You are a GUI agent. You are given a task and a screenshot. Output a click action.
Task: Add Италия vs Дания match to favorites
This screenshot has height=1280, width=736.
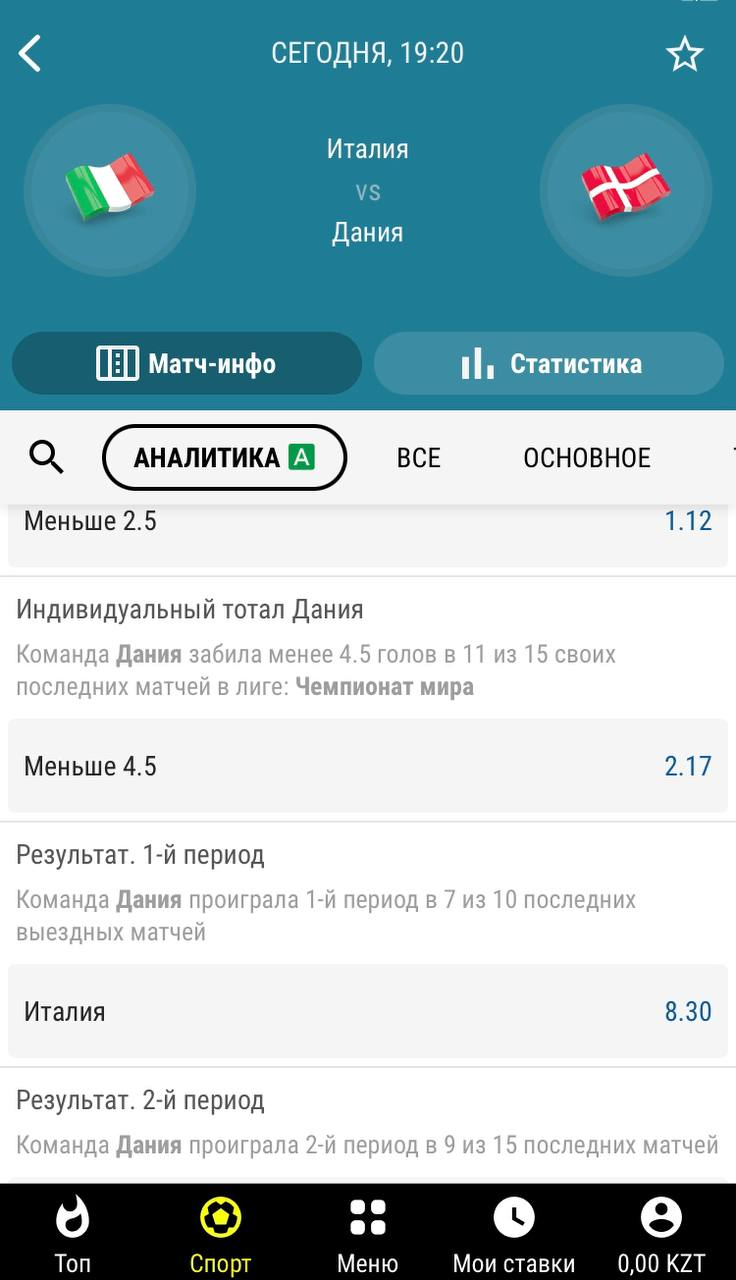685,54
